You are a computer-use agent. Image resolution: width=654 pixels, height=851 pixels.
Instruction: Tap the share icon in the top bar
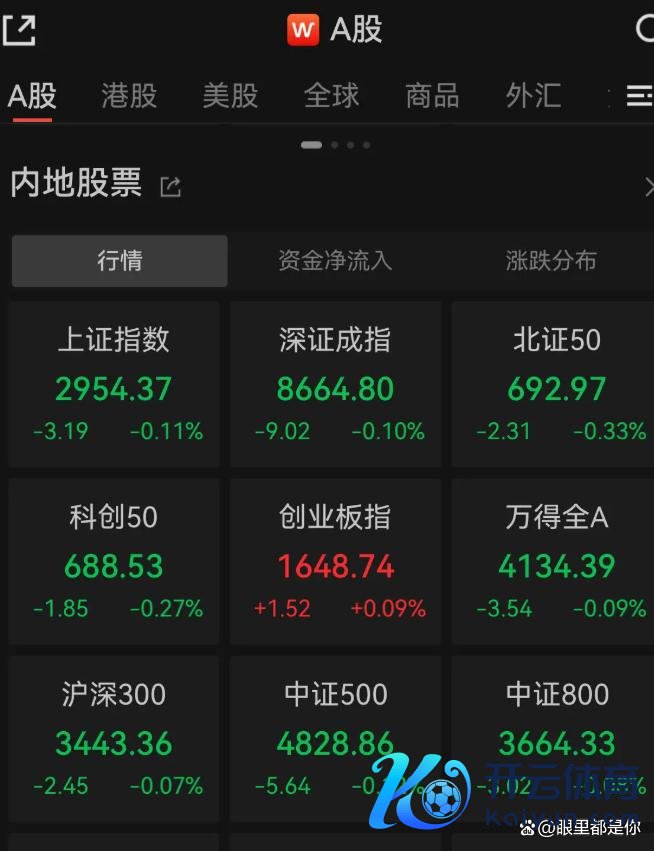pos(18,30)
